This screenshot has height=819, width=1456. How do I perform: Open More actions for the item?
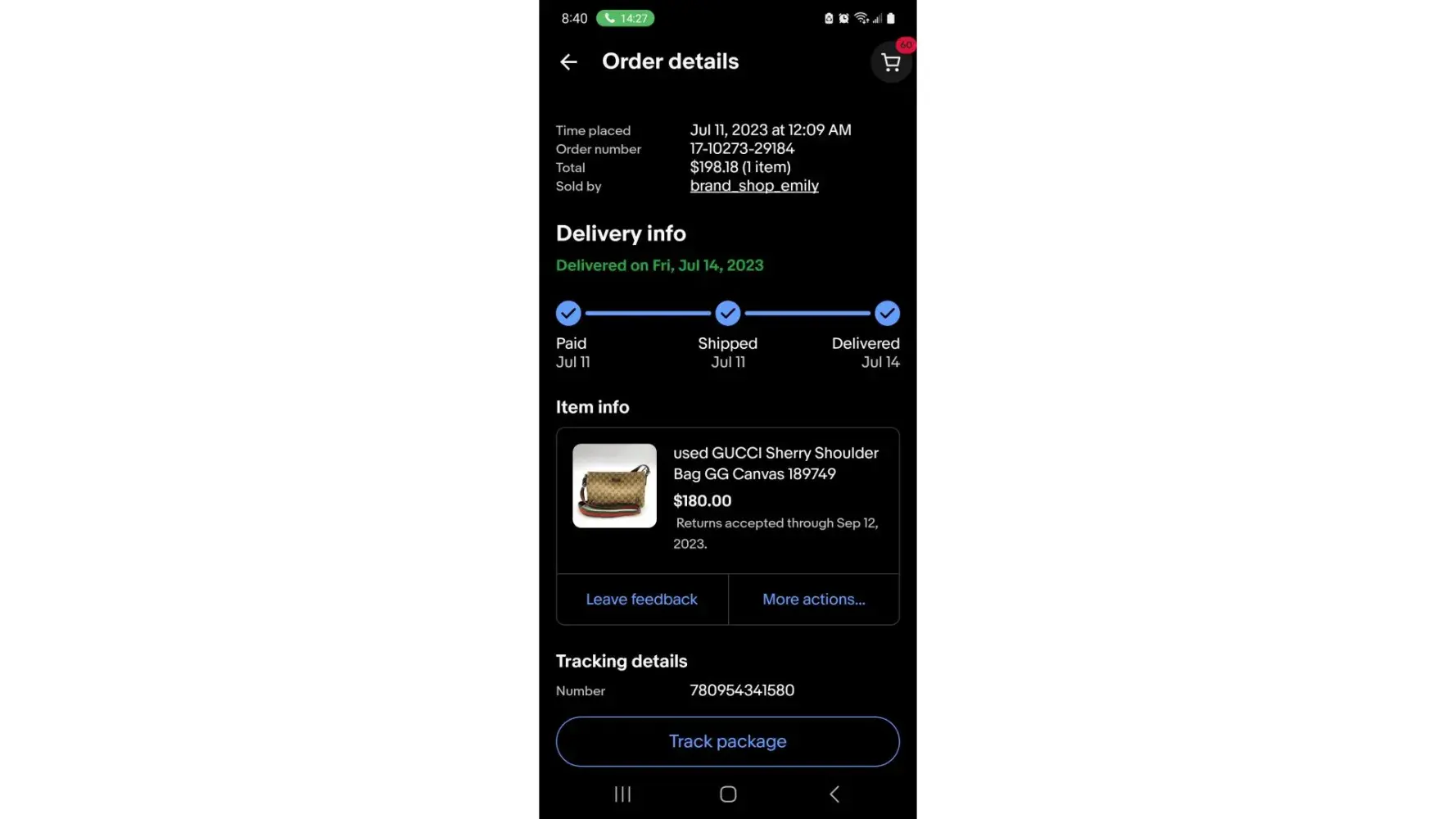point(813,600)
